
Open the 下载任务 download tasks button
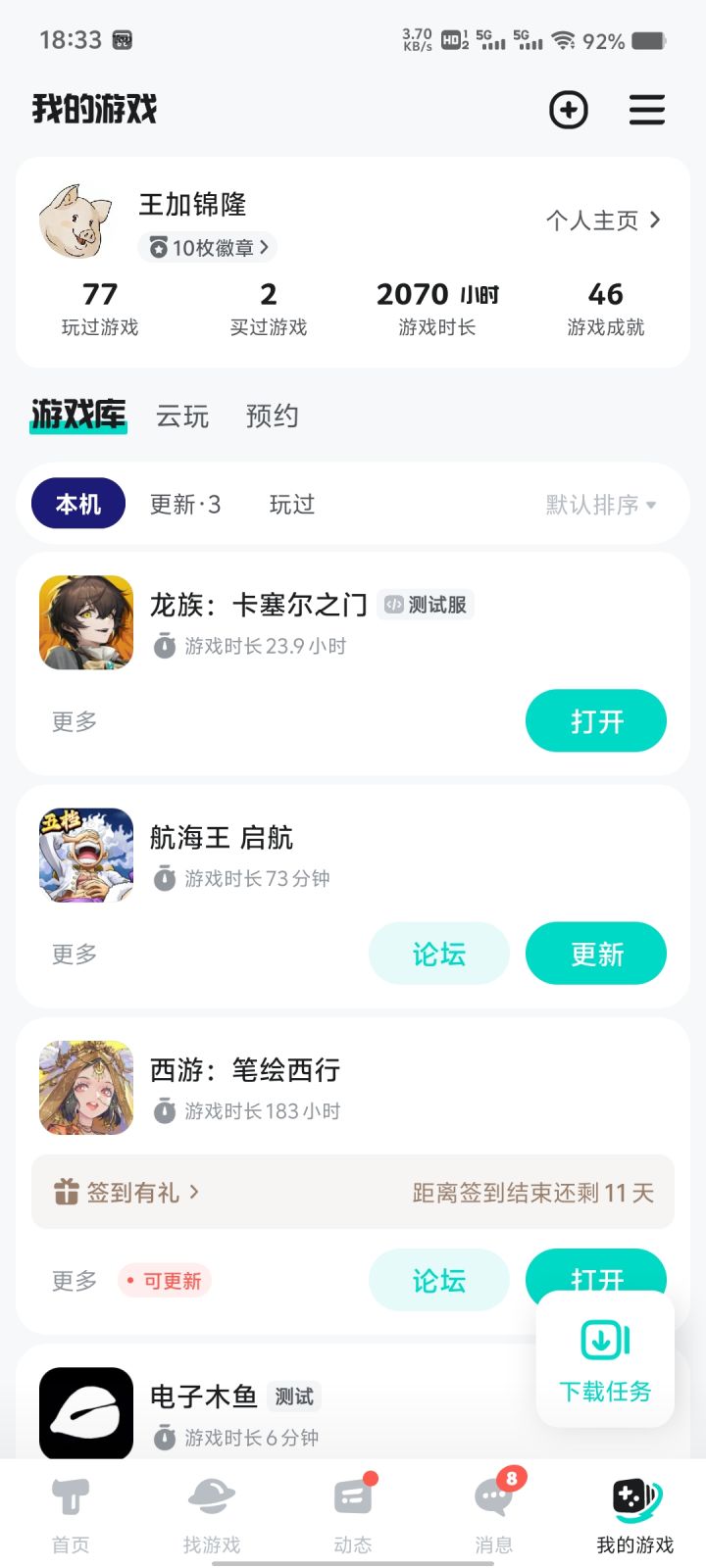pyautogui.click(x=604, y=1360)
